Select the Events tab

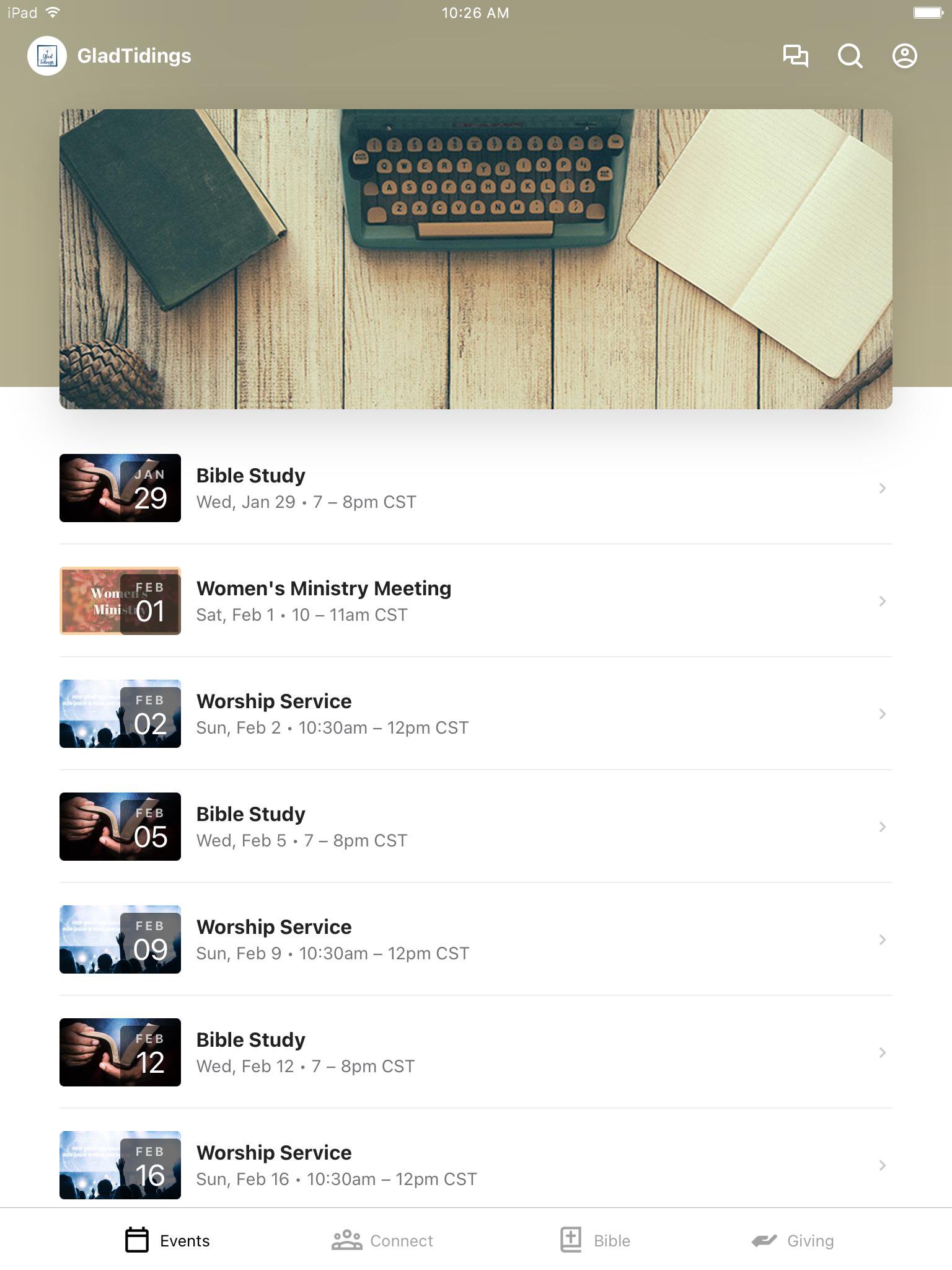(167, 1240)
